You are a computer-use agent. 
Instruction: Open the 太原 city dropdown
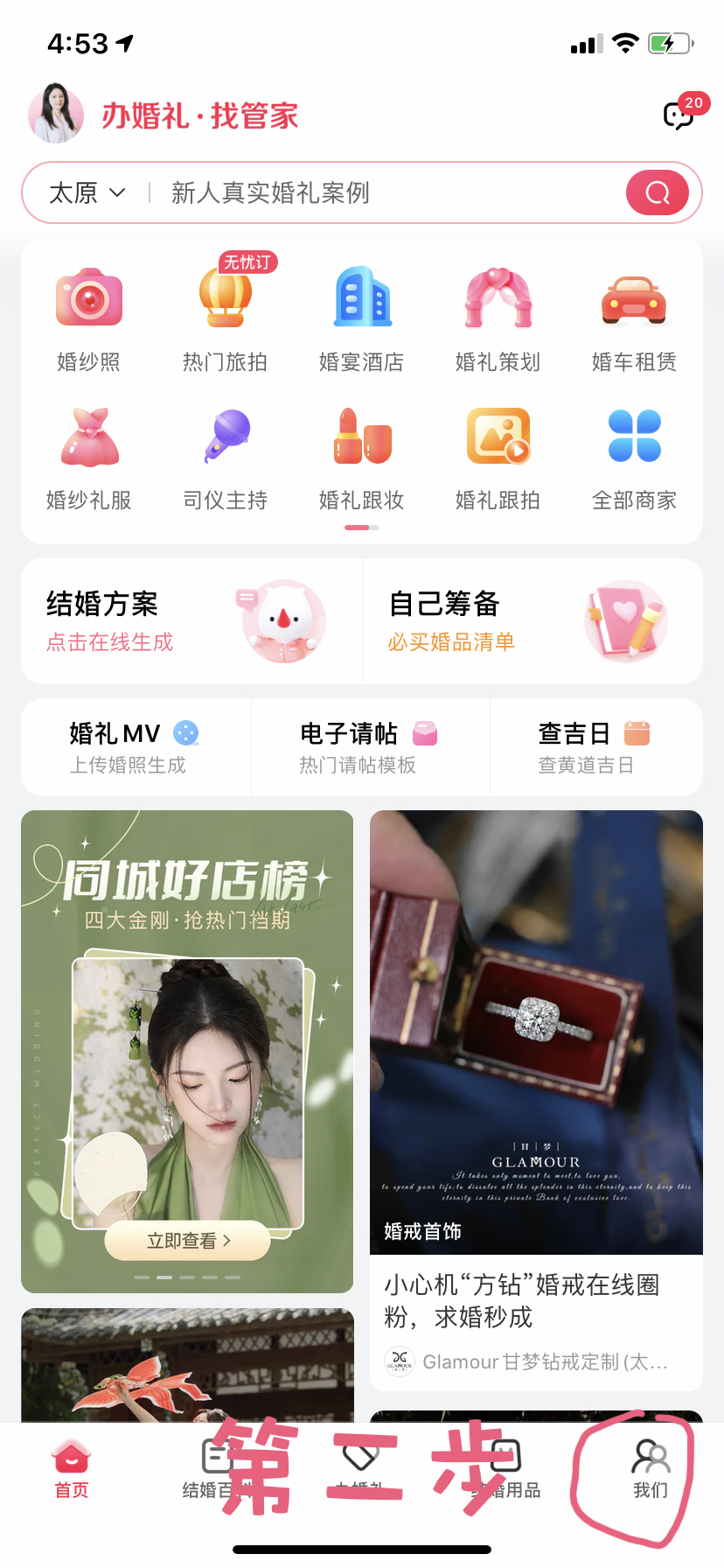[x=87, y=192]
